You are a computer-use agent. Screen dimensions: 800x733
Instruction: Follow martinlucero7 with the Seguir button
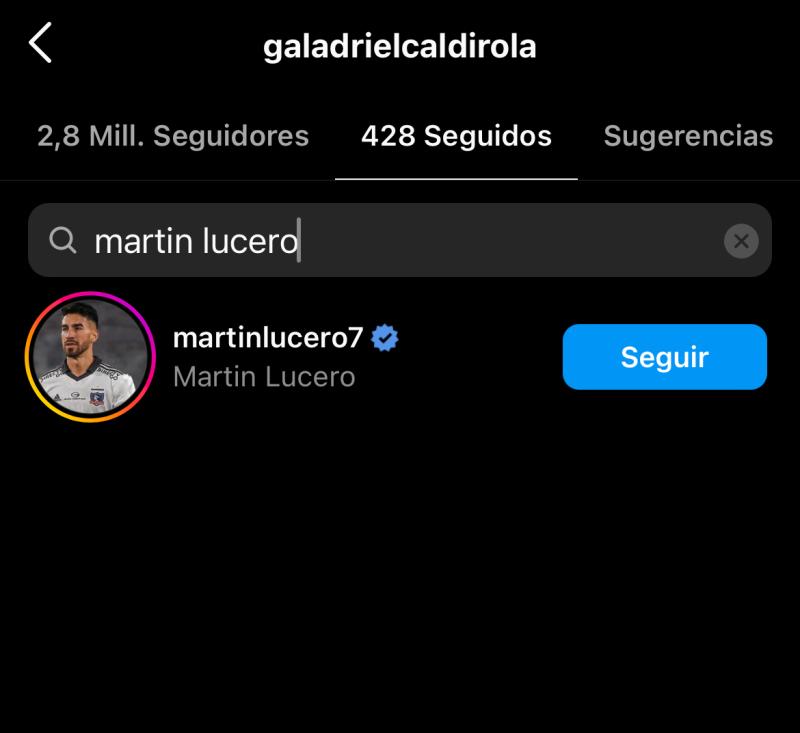[x=664, y=357]
